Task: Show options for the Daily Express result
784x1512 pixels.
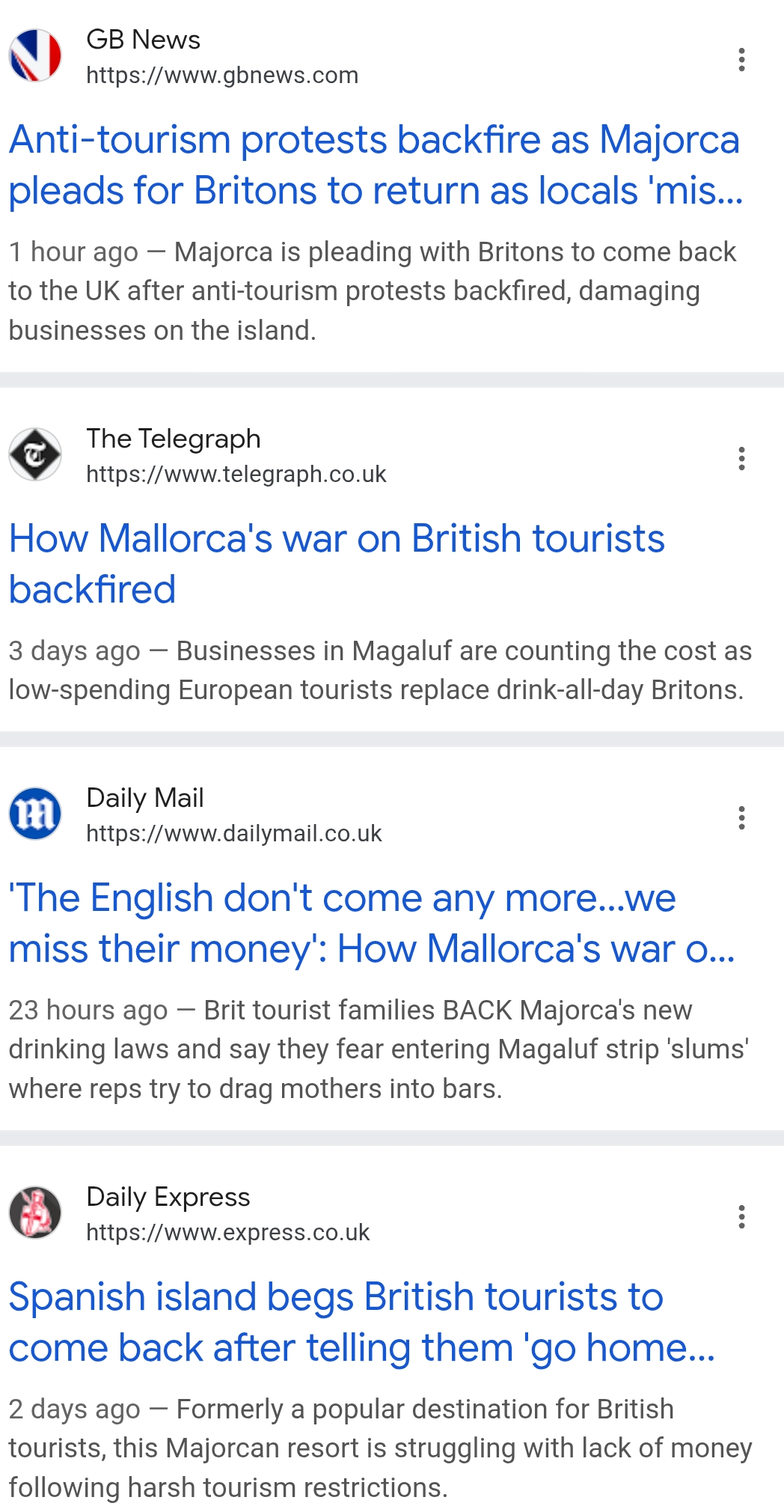Action: 741,1216
